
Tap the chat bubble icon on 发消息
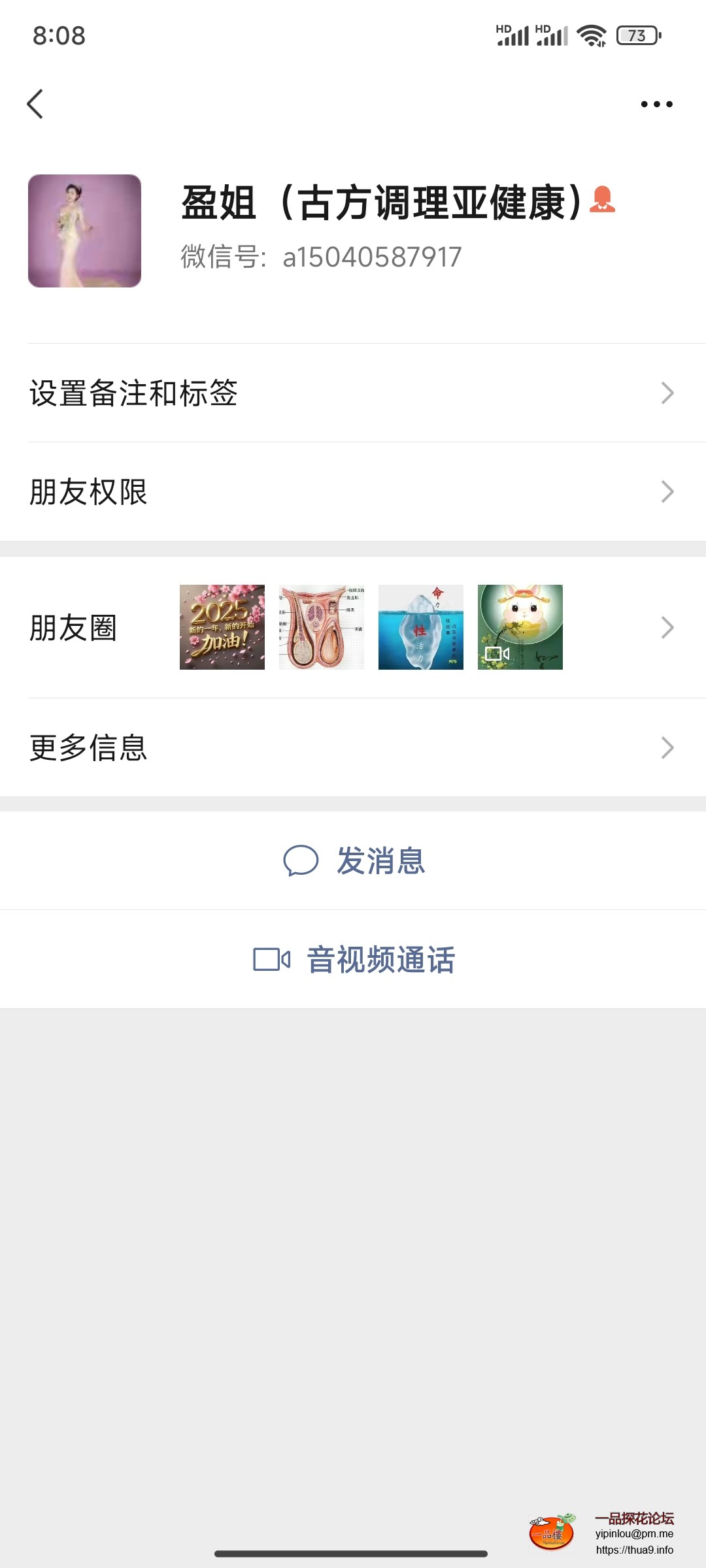[303, 861]
